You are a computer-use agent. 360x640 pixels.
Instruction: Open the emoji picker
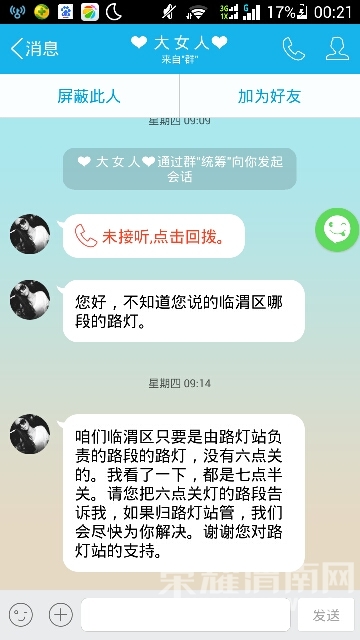point(20,614)
